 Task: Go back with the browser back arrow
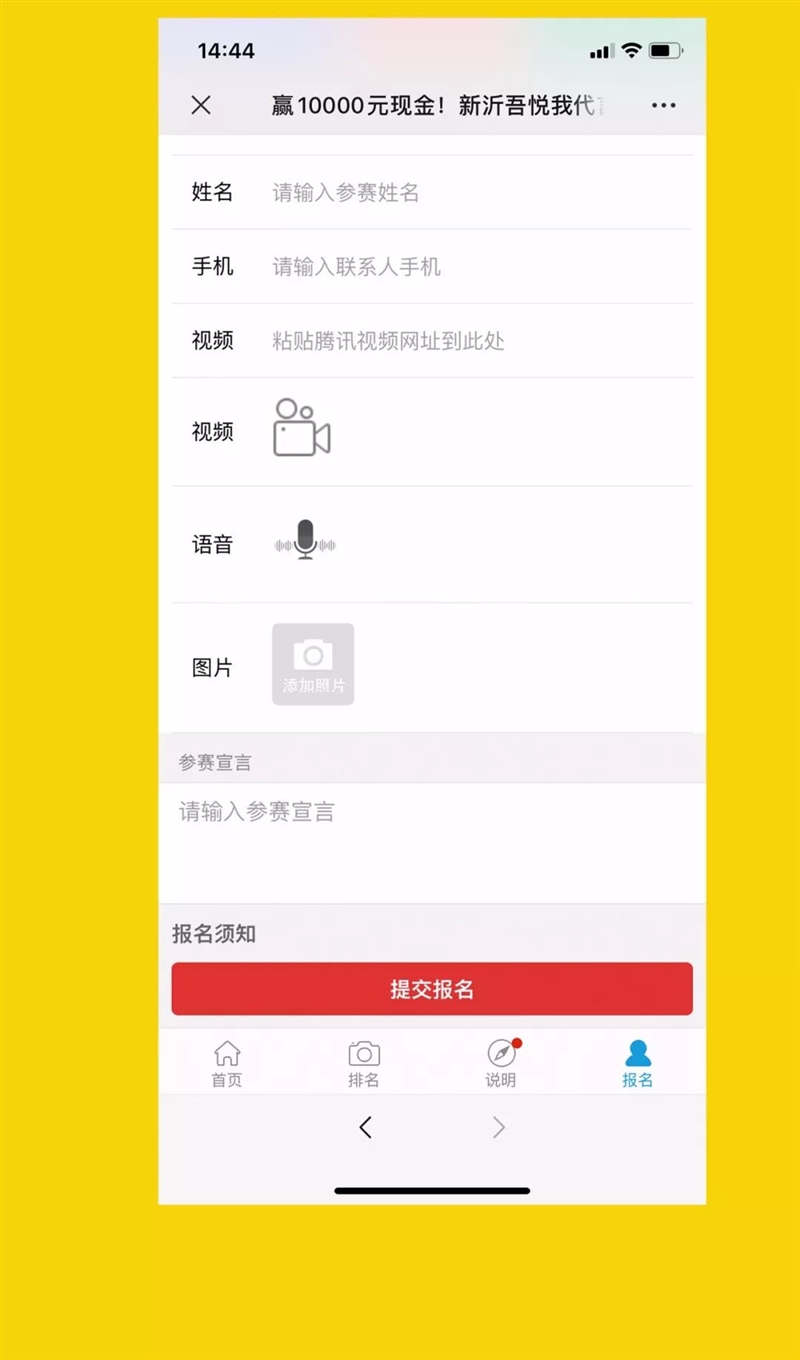click(x=365, y=1128)
